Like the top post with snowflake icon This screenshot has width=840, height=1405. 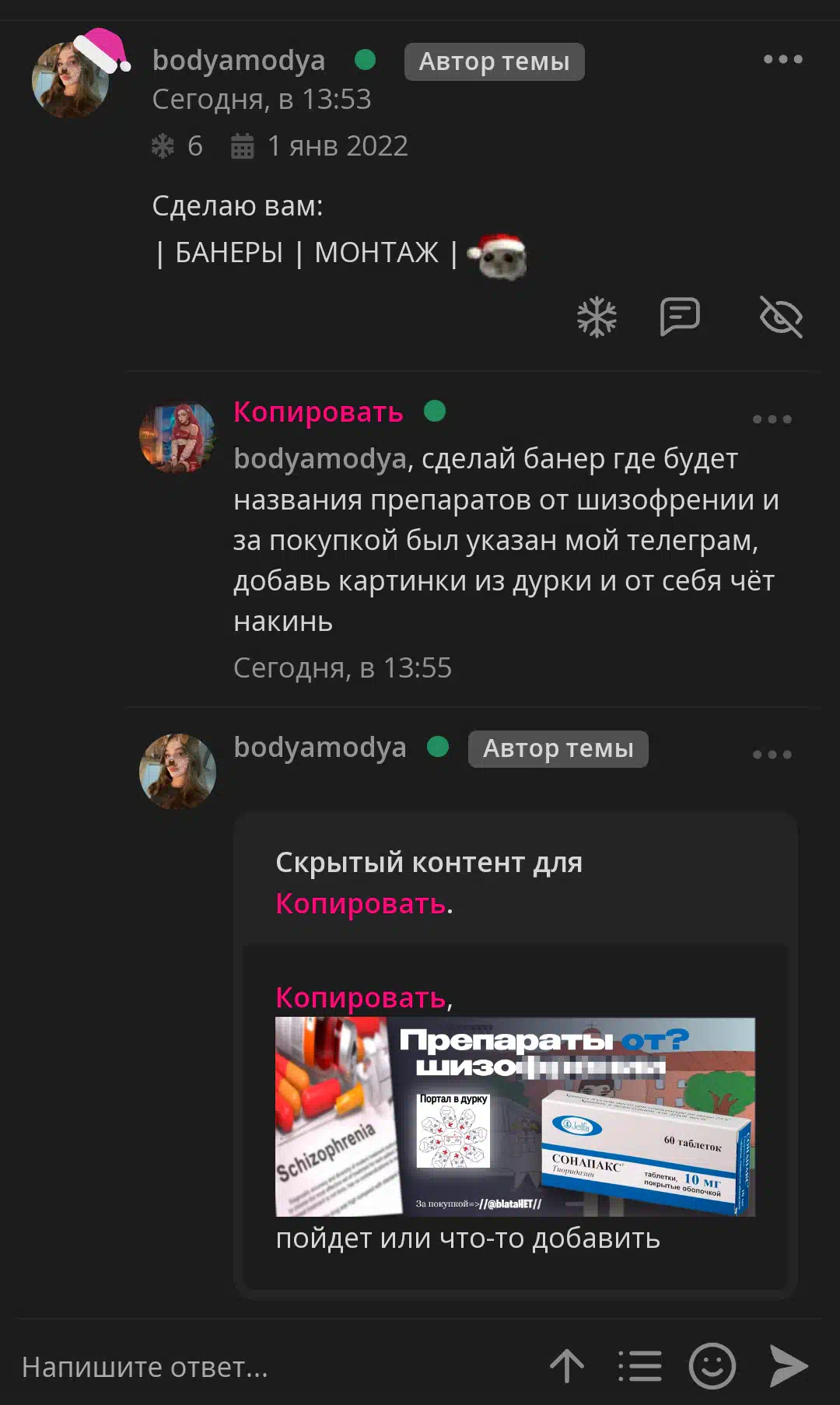[597, 317]
